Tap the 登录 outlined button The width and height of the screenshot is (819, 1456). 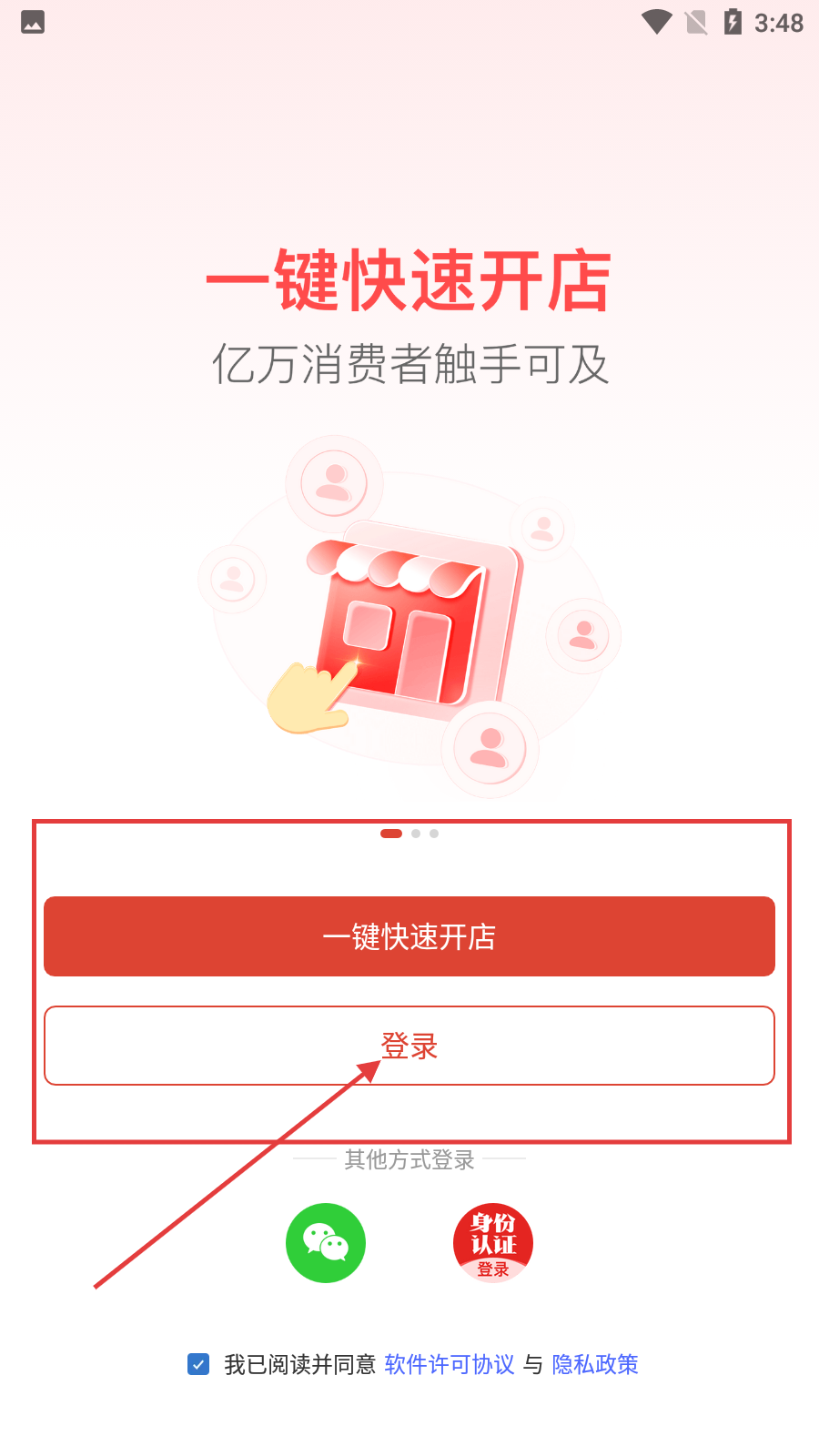point(409,1046)
